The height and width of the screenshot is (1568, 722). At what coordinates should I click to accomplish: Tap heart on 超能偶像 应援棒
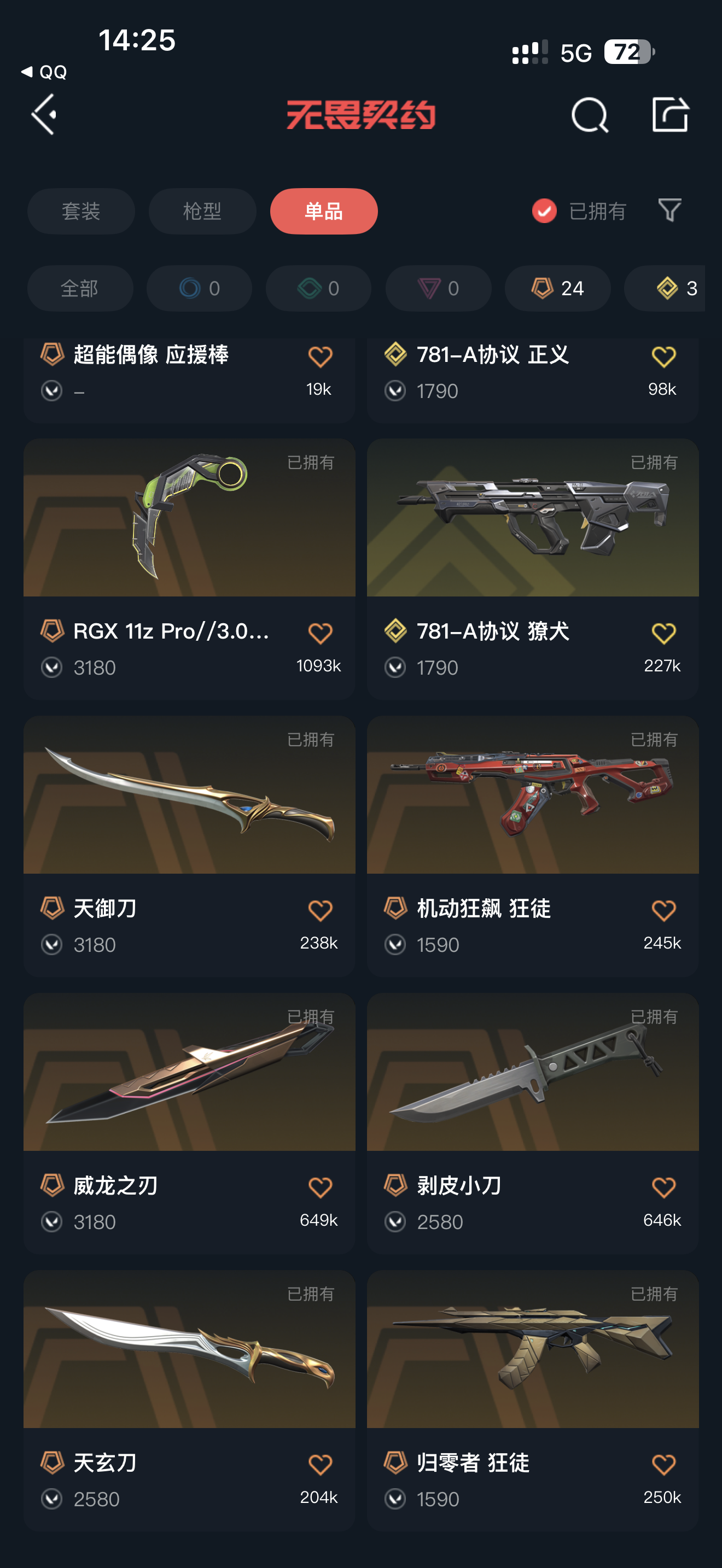coord(320,356)
